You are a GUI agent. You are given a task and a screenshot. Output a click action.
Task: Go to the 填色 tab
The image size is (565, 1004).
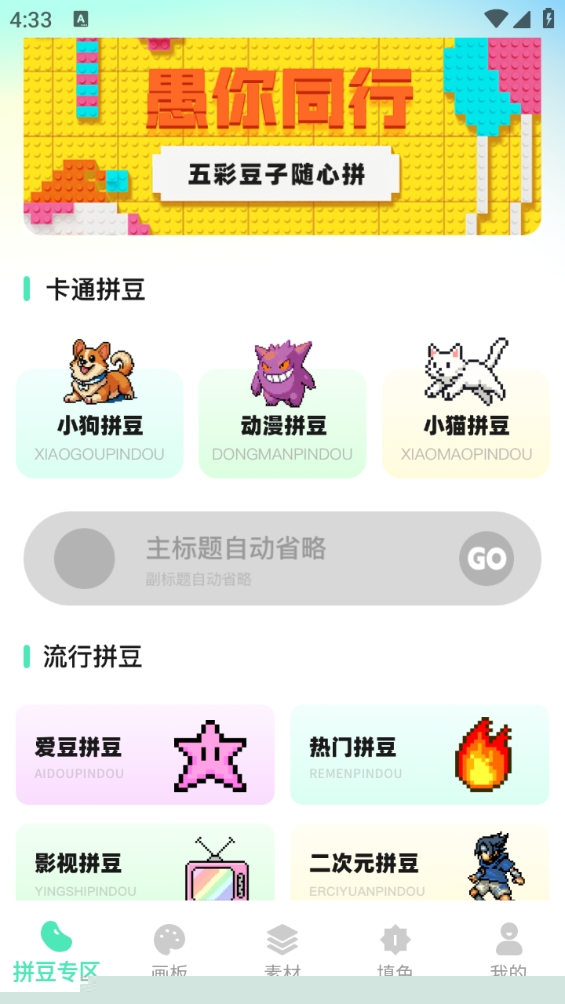pos(395,951)
